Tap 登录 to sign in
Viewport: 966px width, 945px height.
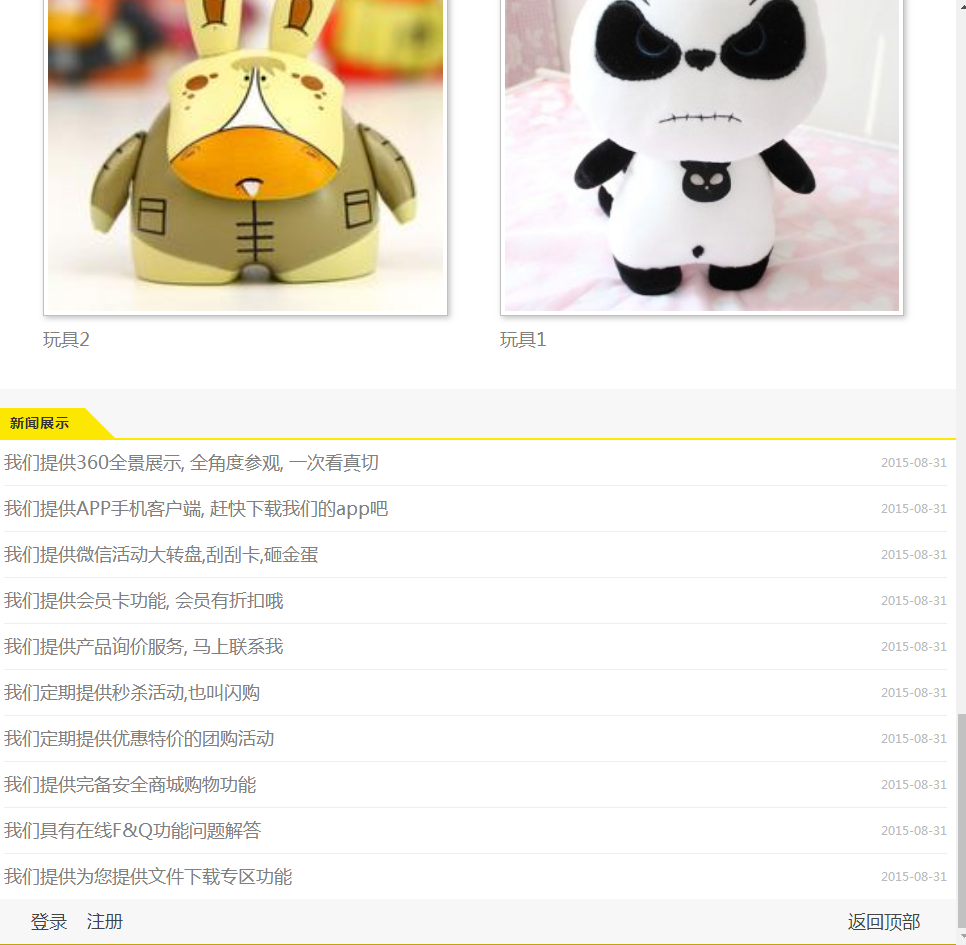click(49, 922)
